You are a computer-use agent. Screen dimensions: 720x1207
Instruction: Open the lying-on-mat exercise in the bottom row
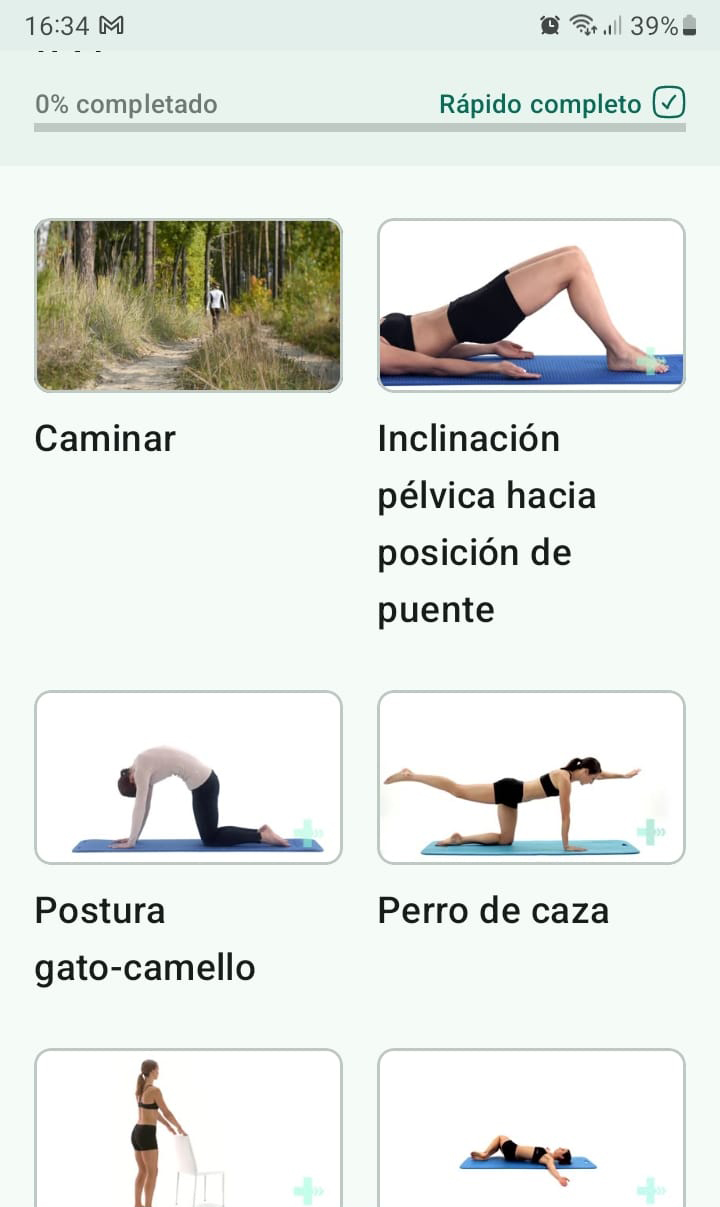point(531,1128)
